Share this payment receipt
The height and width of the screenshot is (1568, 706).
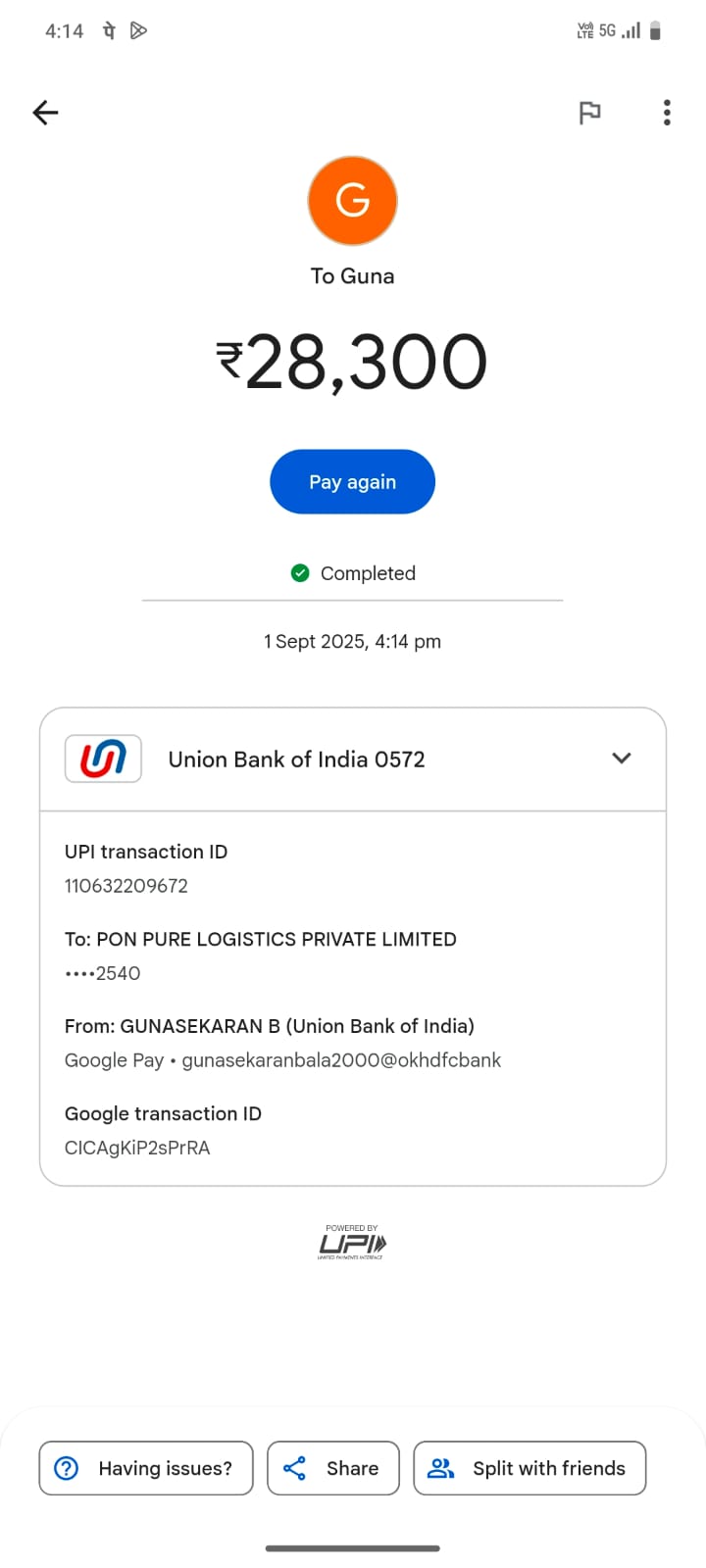333,1467
